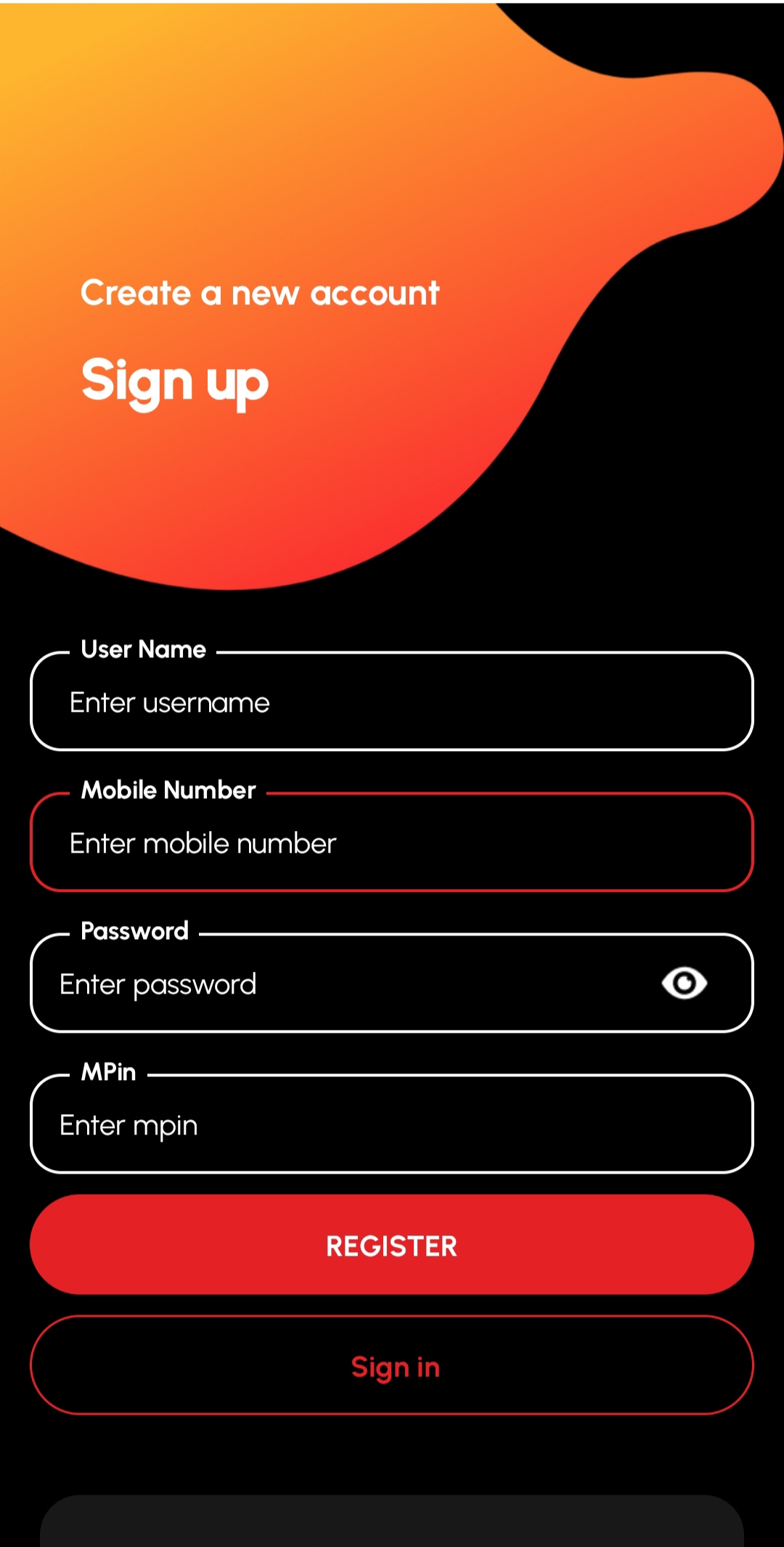Click the 'Password' field label

coord(134,931)
